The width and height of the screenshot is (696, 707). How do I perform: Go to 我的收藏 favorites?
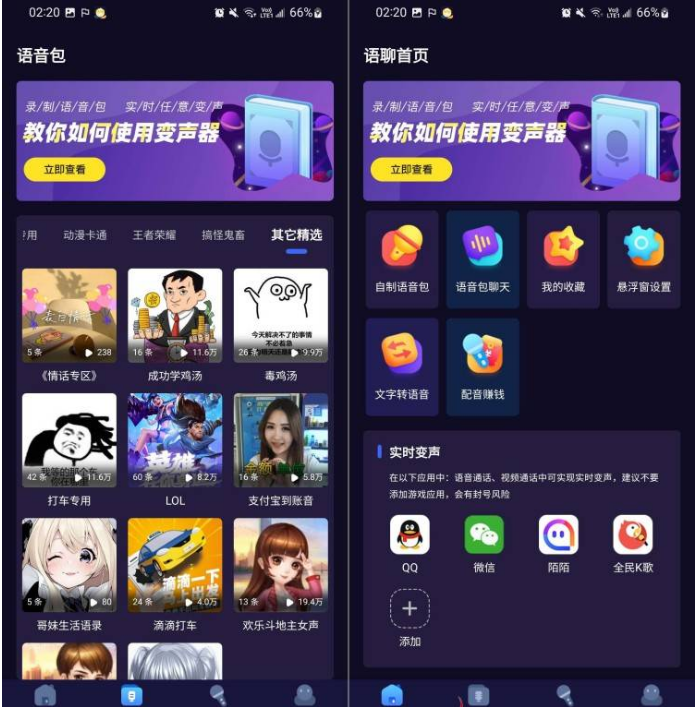(563, 258)
